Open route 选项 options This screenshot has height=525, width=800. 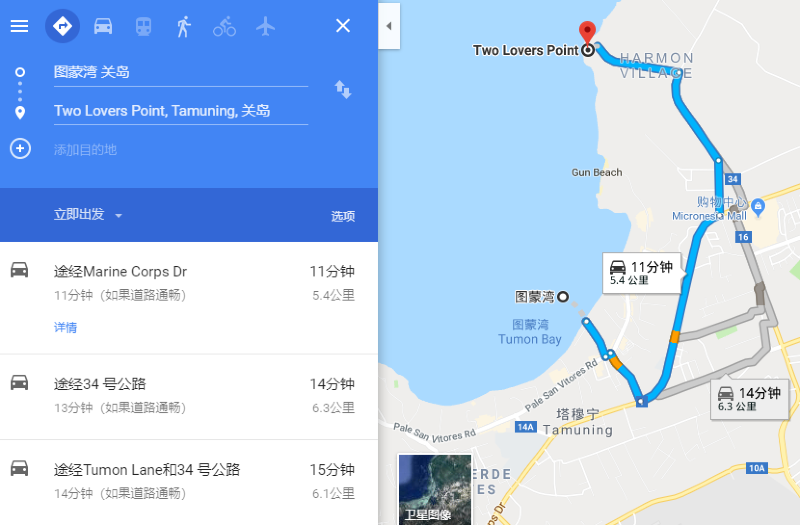click(343, 216)
